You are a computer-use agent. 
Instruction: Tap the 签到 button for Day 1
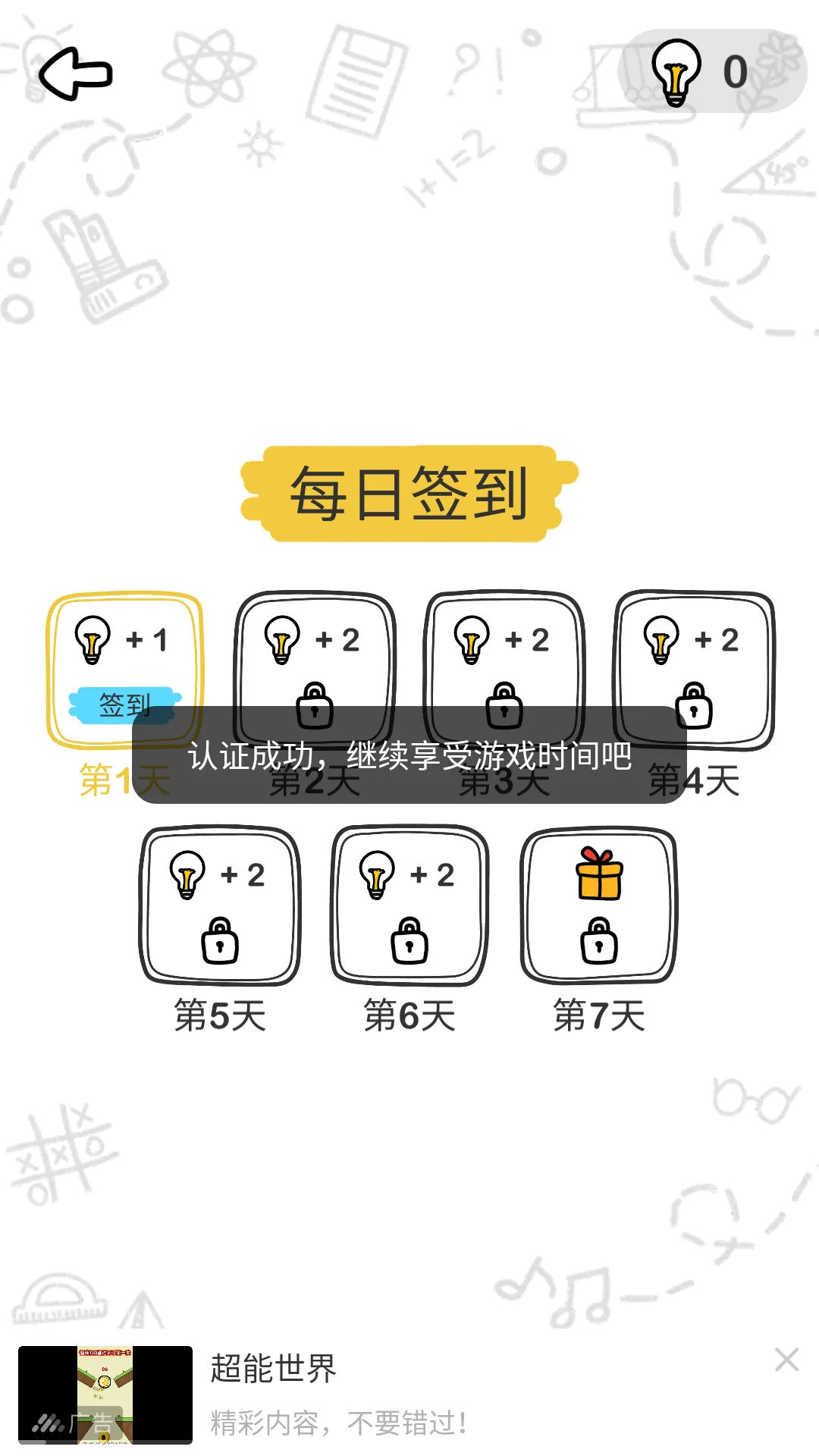tap(124, 705)
